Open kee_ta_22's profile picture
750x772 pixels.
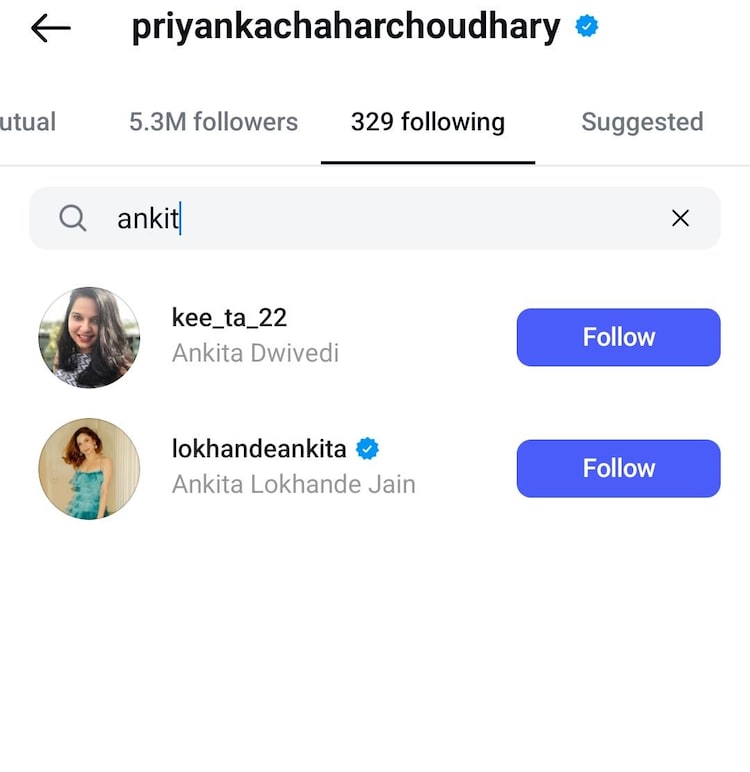tap(89, 337)
